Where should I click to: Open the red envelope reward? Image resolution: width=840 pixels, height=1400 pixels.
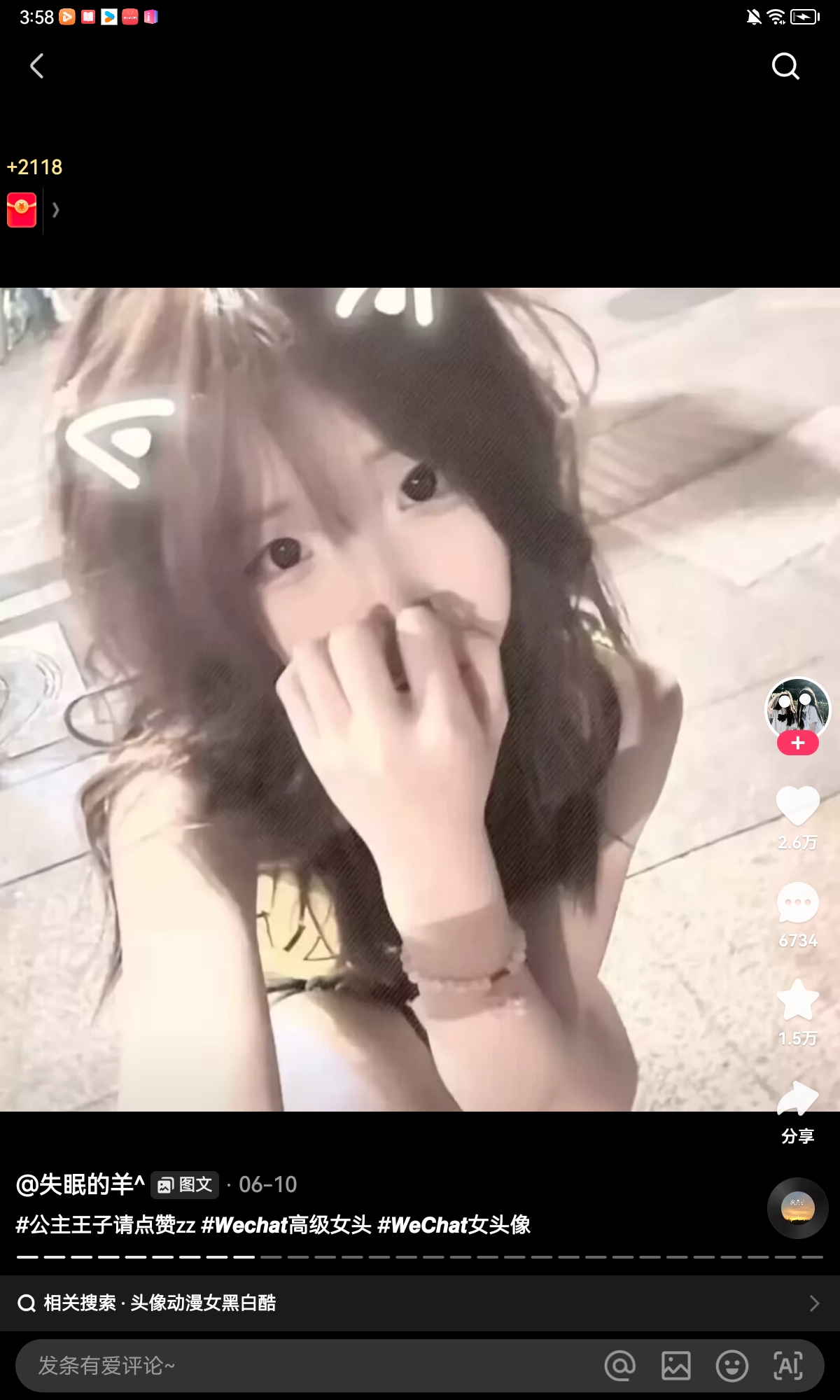point(22,210)
